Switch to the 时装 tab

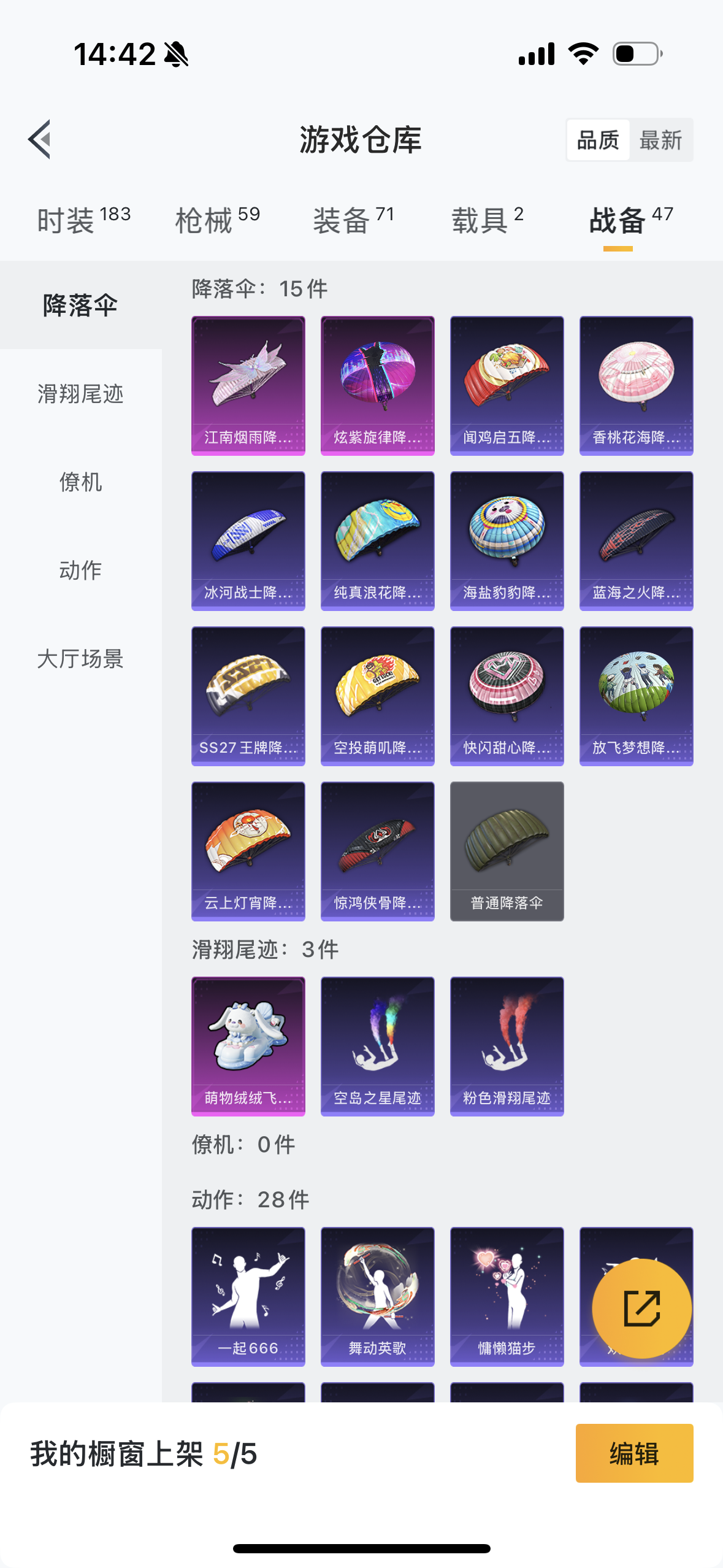84,220
